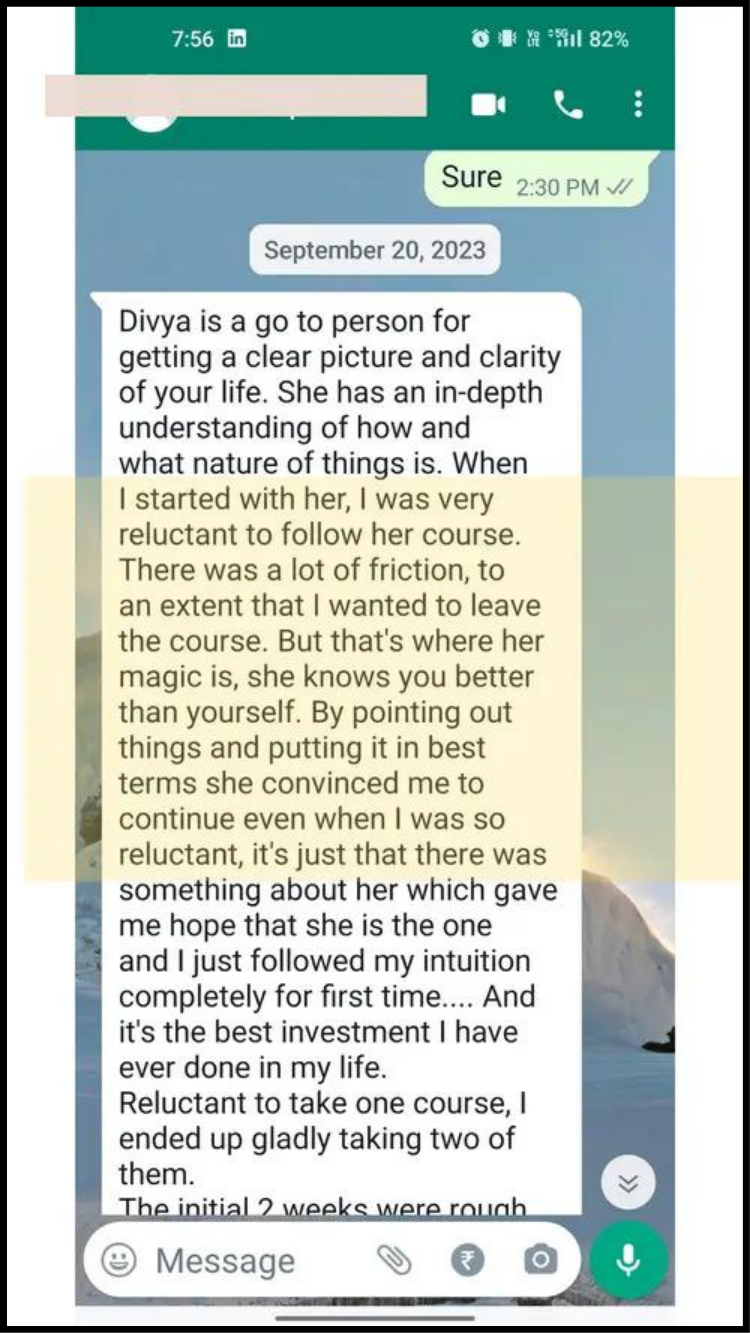Image resolution: width=750 pixels, height=1333 pixels.
Task: Tap the microphone to record voice message
Action: (628, 1260)
